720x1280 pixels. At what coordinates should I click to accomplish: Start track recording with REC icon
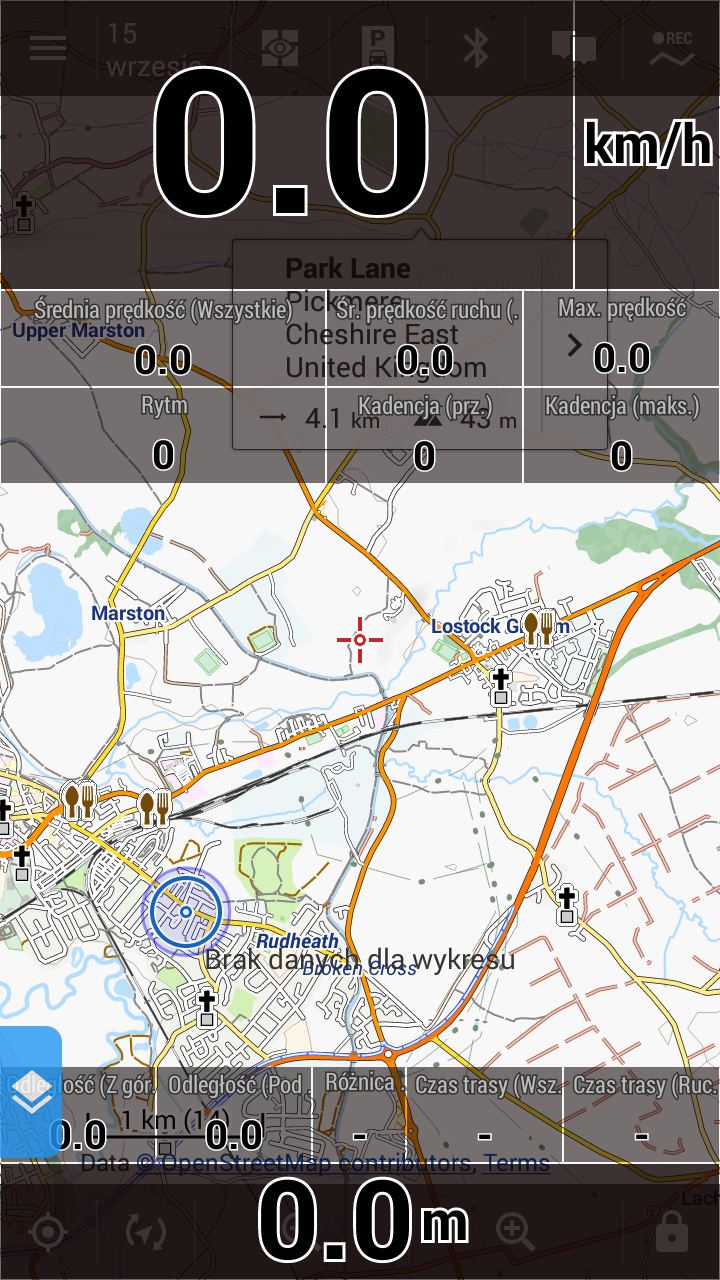tap(671, 47)
